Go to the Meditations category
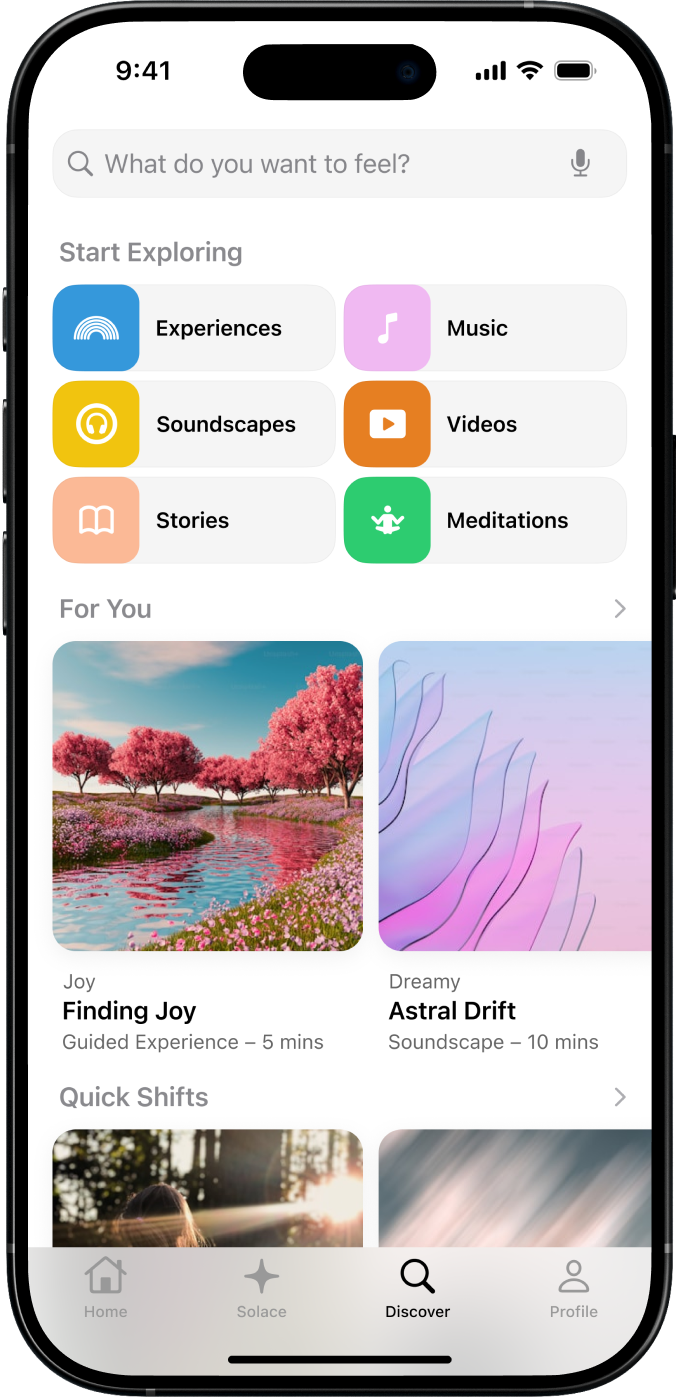The height and width of the screenshot is (1397, 676). coord(485,520)
